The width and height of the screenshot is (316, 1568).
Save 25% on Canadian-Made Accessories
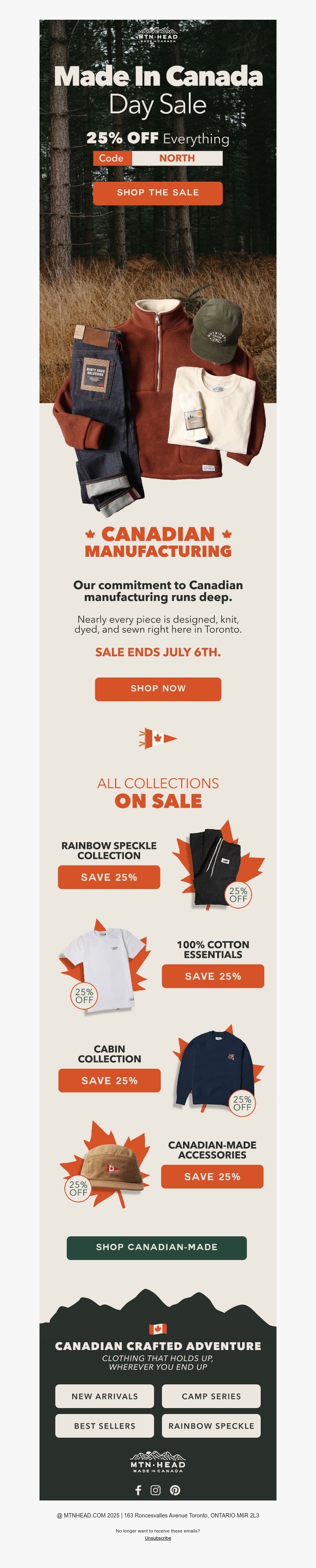212,1177
